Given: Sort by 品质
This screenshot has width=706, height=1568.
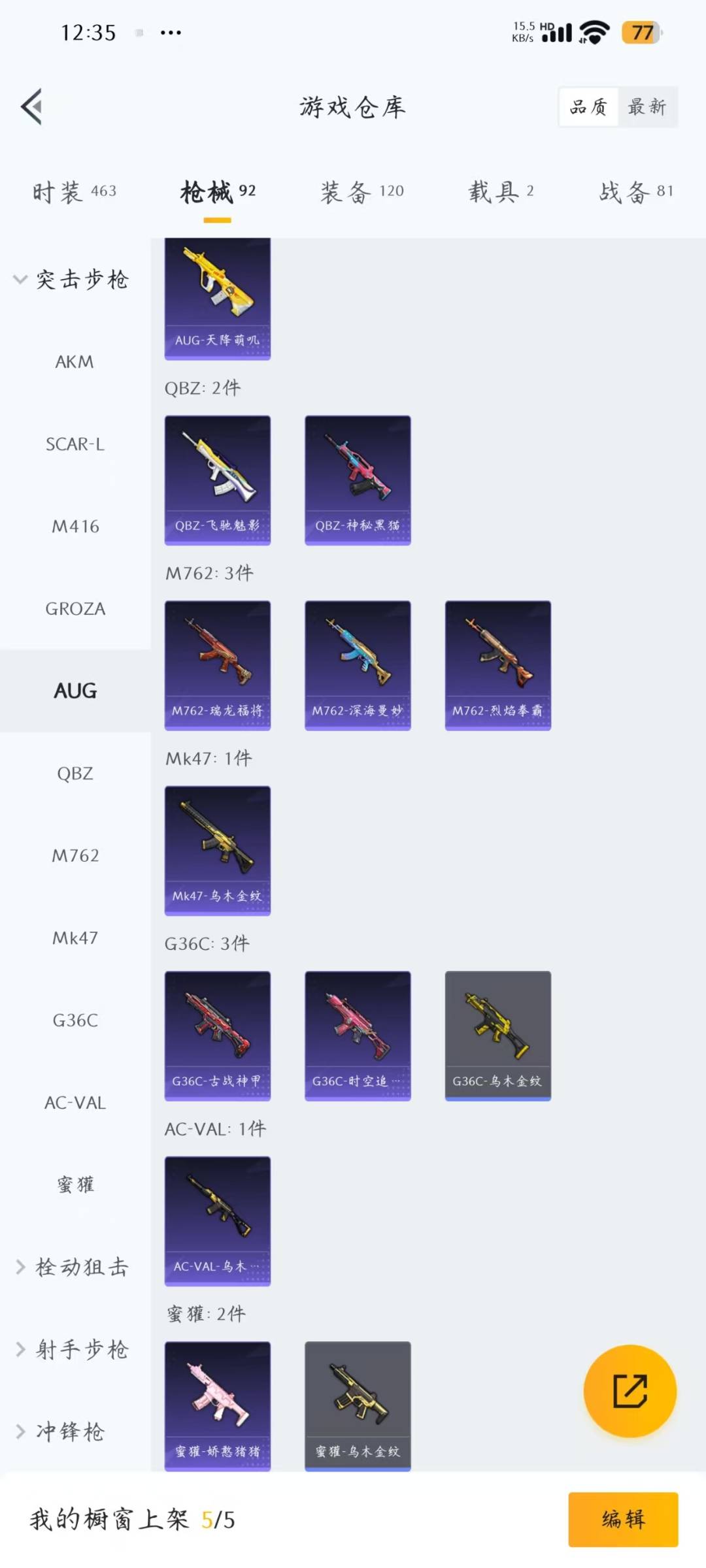Looking at the screenshot, I should pyautogui.click(x=588, y=106).
